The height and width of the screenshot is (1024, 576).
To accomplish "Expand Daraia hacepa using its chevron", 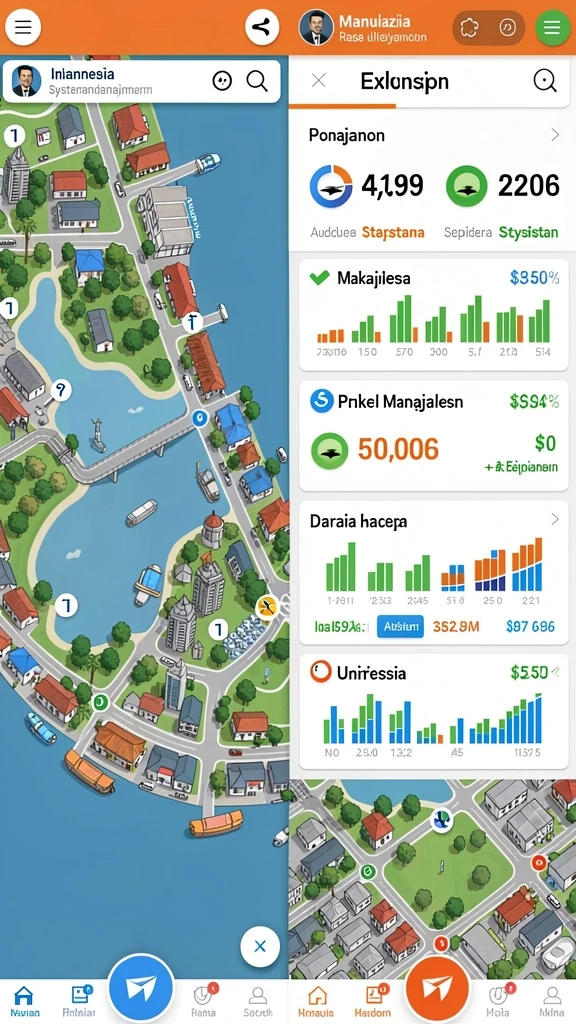I will [555, 520].
